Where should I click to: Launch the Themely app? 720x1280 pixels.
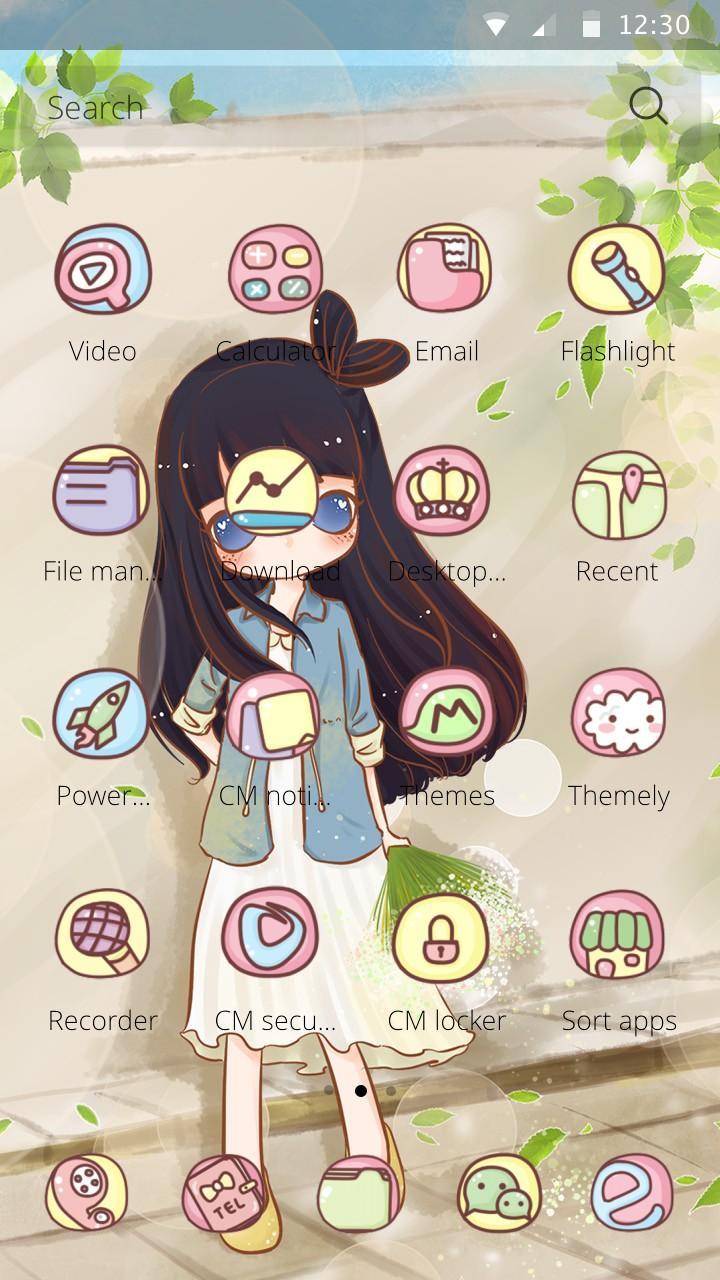pos(617,715)
